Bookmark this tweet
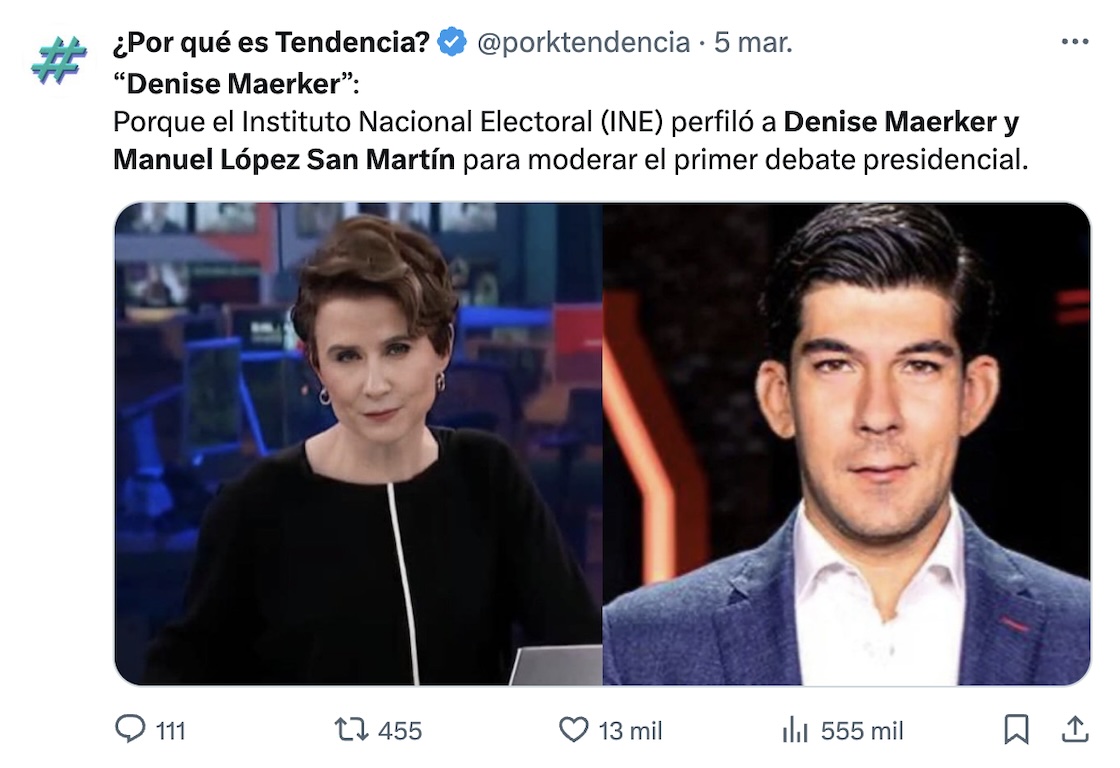 [x=1016, y=730]
